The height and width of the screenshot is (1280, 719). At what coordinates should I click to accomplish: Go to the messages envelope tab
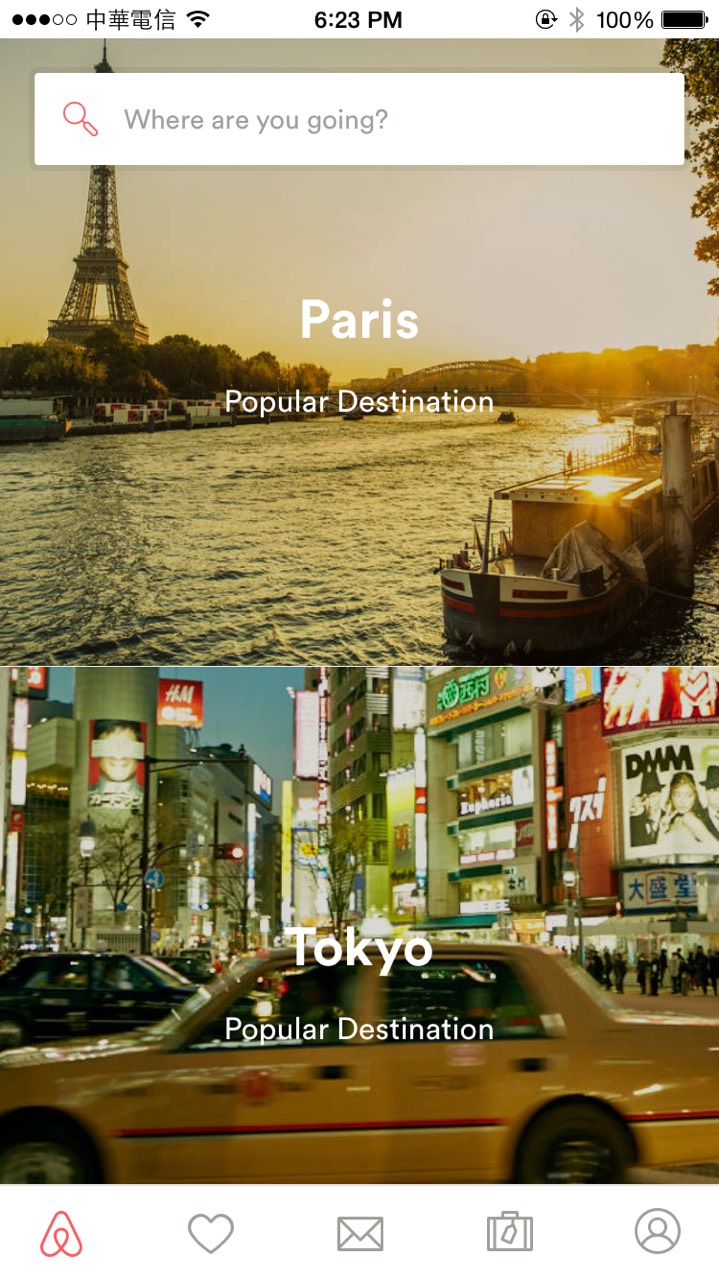(x=360, y=1233)
